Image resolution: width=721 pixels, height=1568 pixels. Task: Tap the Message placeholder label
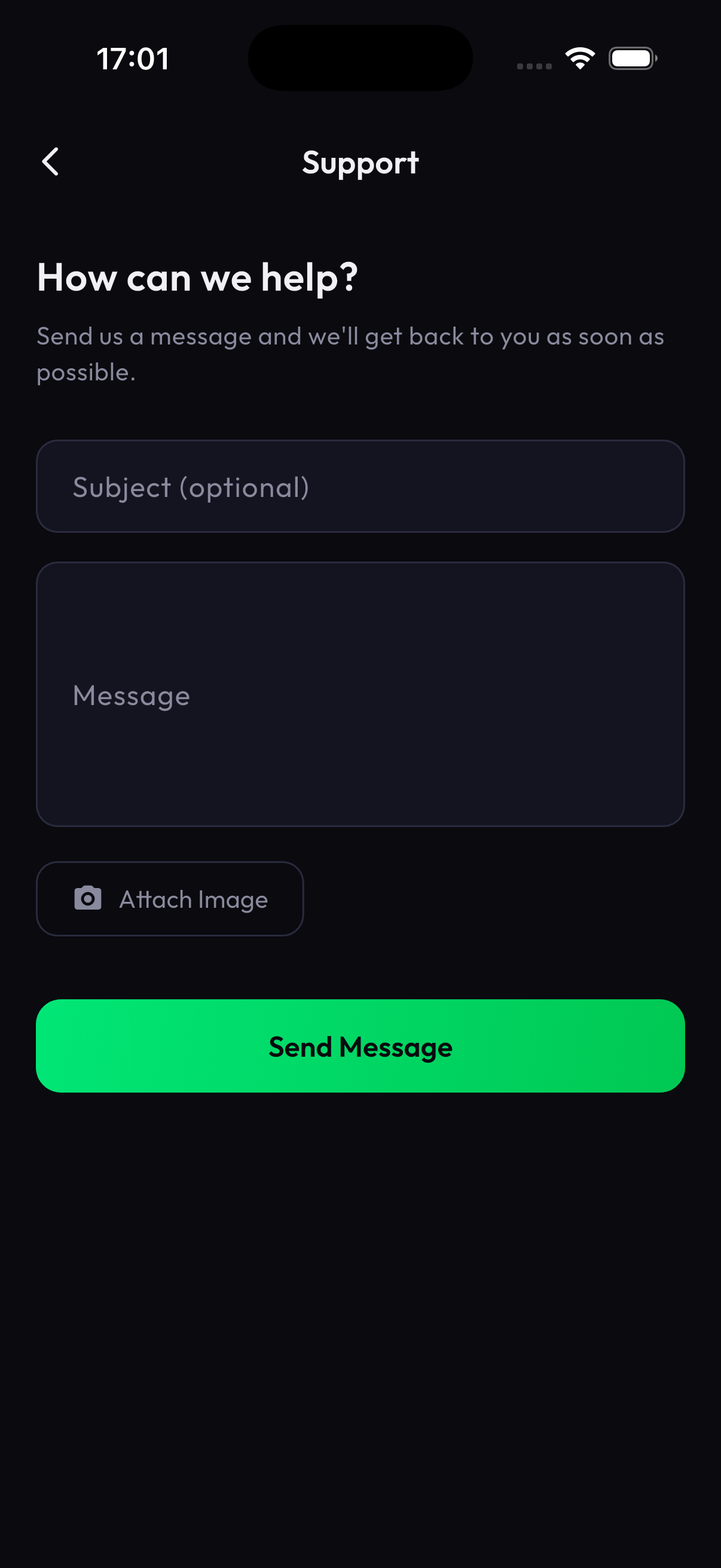tap(130, 694)
